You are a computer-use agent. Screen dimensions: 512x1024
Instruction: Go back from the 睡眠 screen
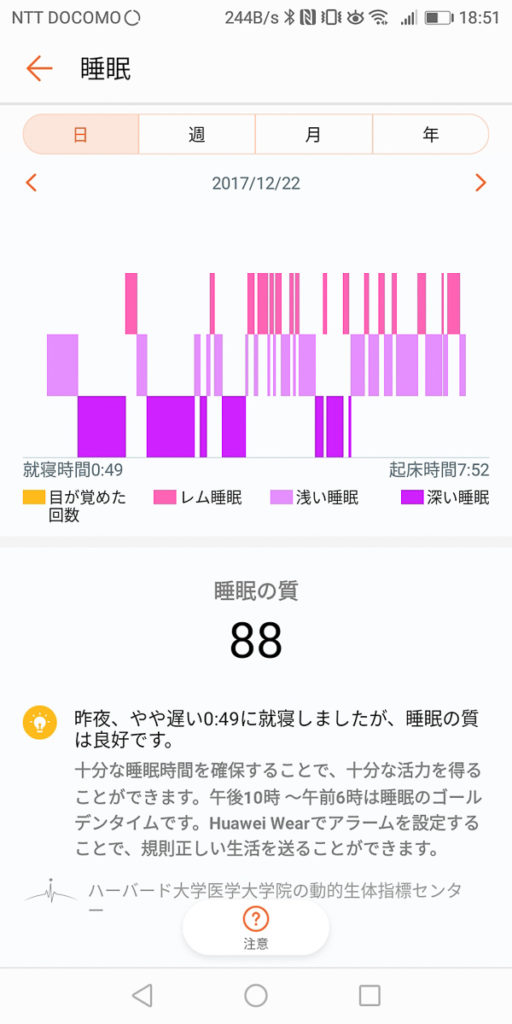coord(39,69)
